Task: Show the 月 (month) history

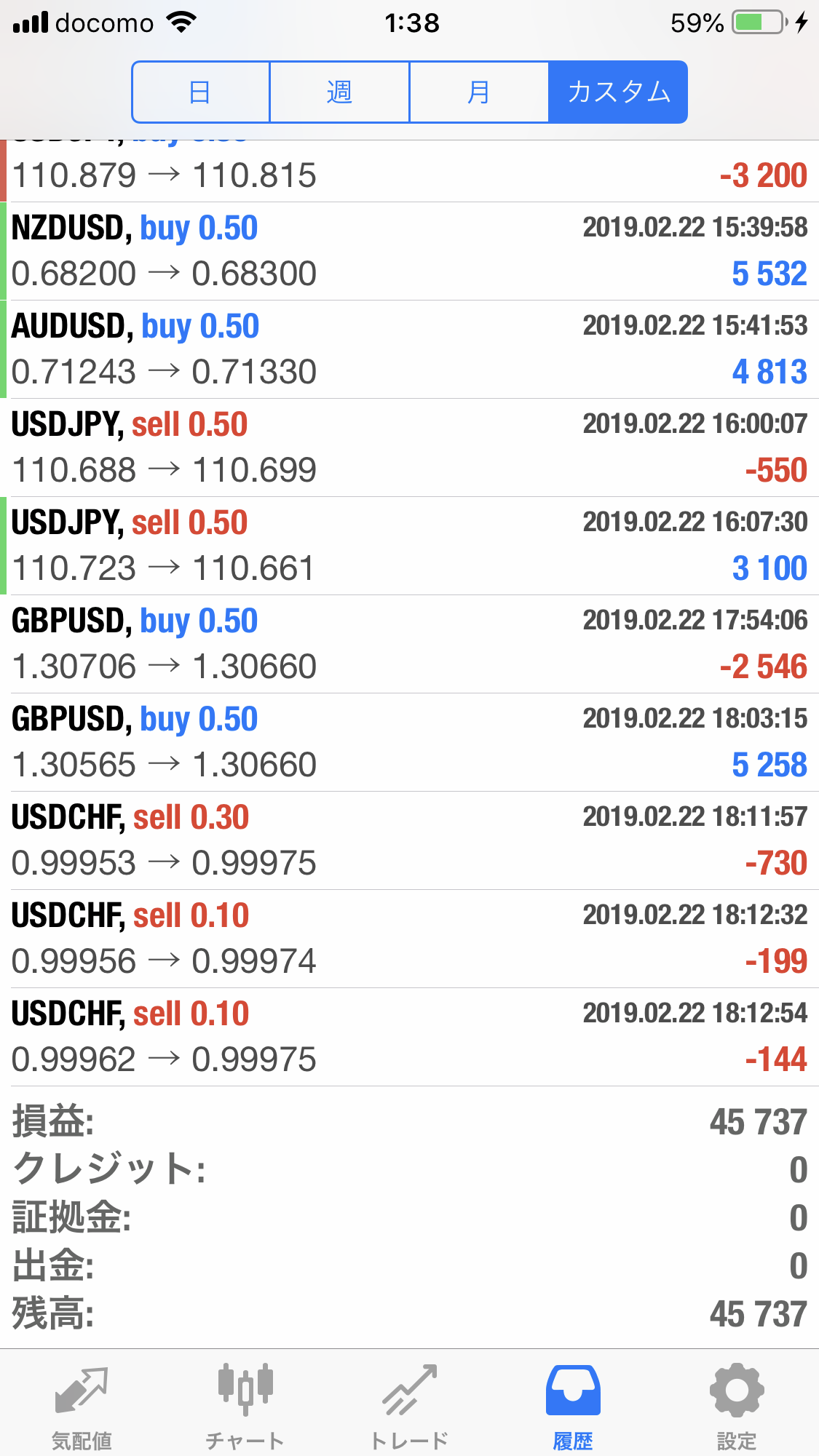Action: [x=478, y=92]
